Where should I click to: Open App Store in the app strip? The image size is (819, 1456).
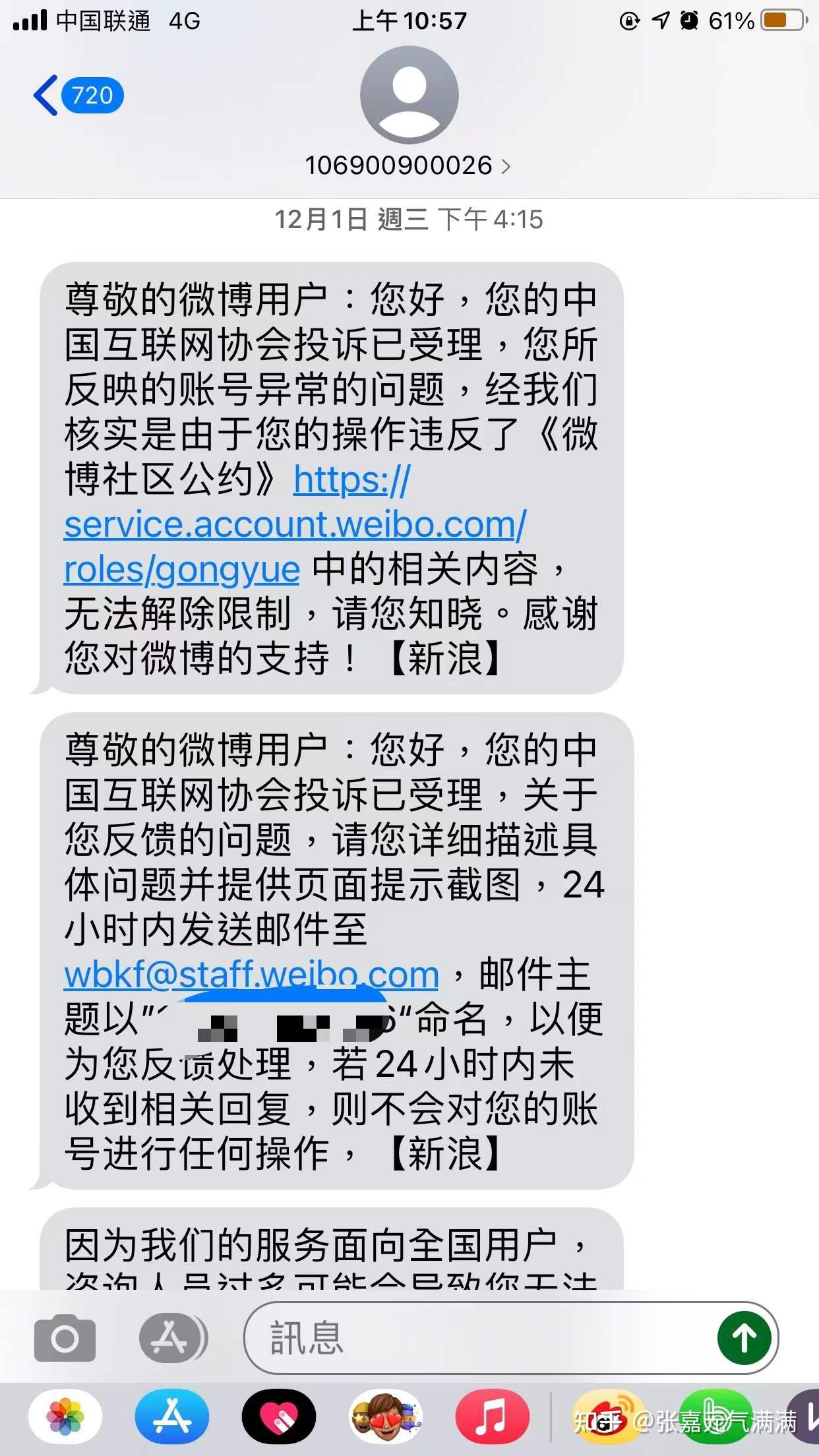(172, 1416)
